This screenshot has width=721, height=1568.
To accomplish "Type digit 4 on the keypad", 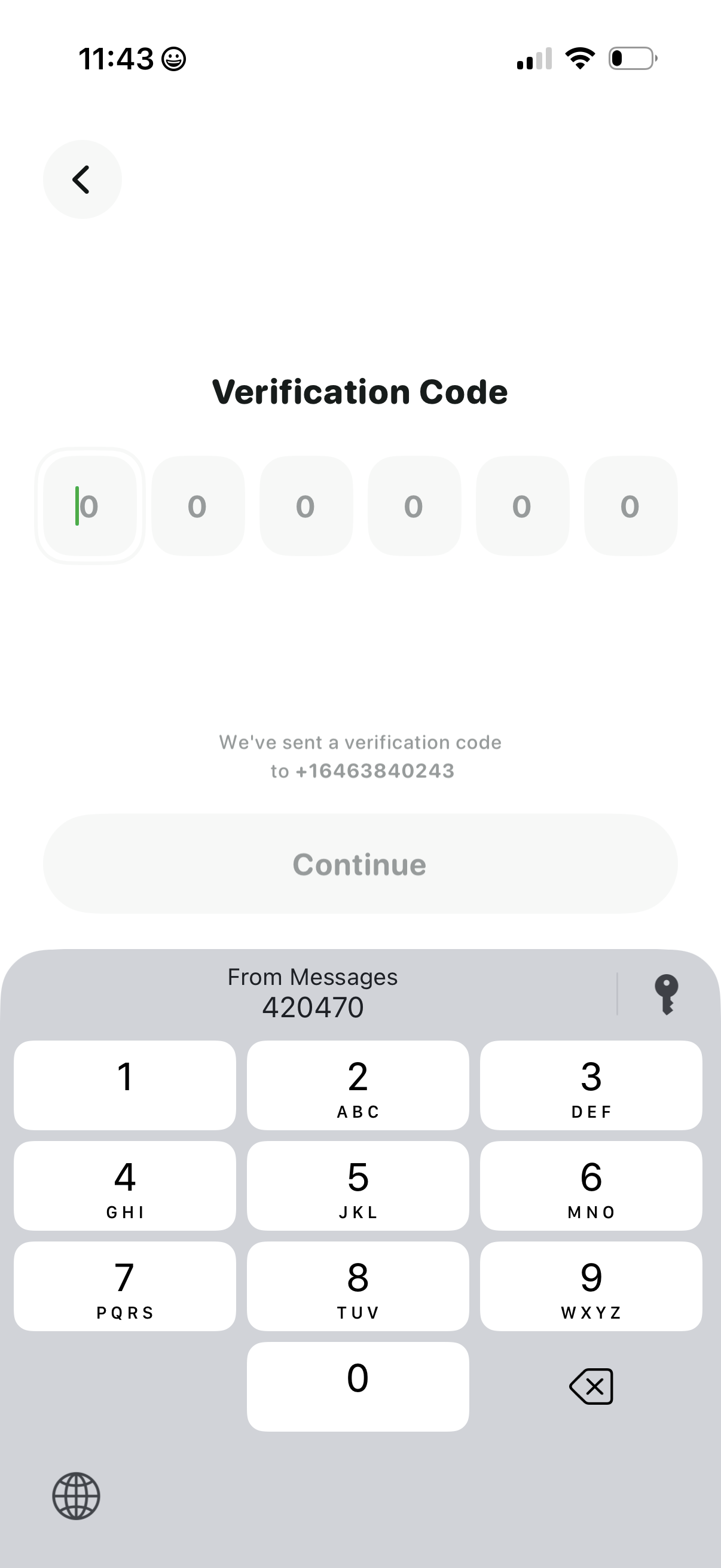I will click(x=125, y=1186).
